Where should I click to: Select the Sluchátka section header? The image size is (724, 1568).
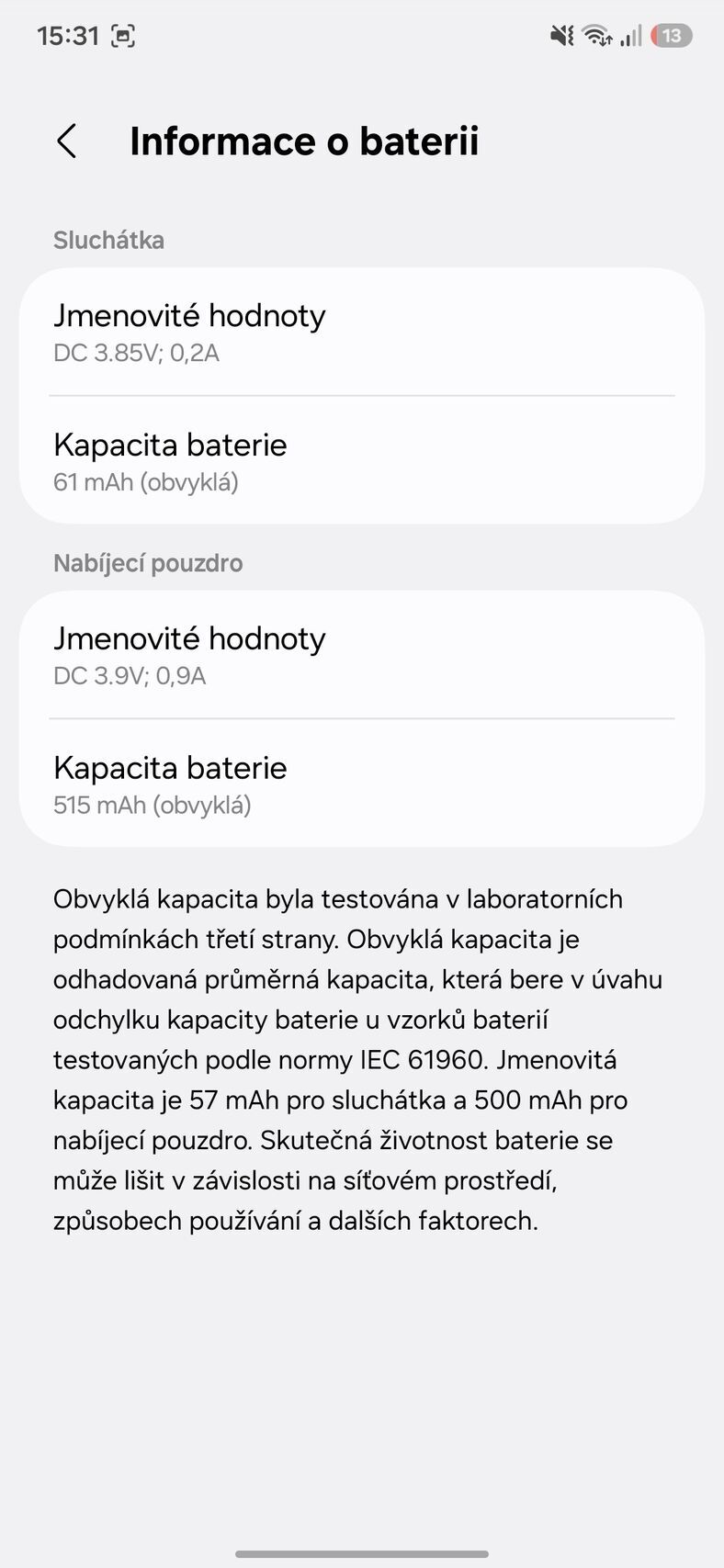[x=108, y=241]
